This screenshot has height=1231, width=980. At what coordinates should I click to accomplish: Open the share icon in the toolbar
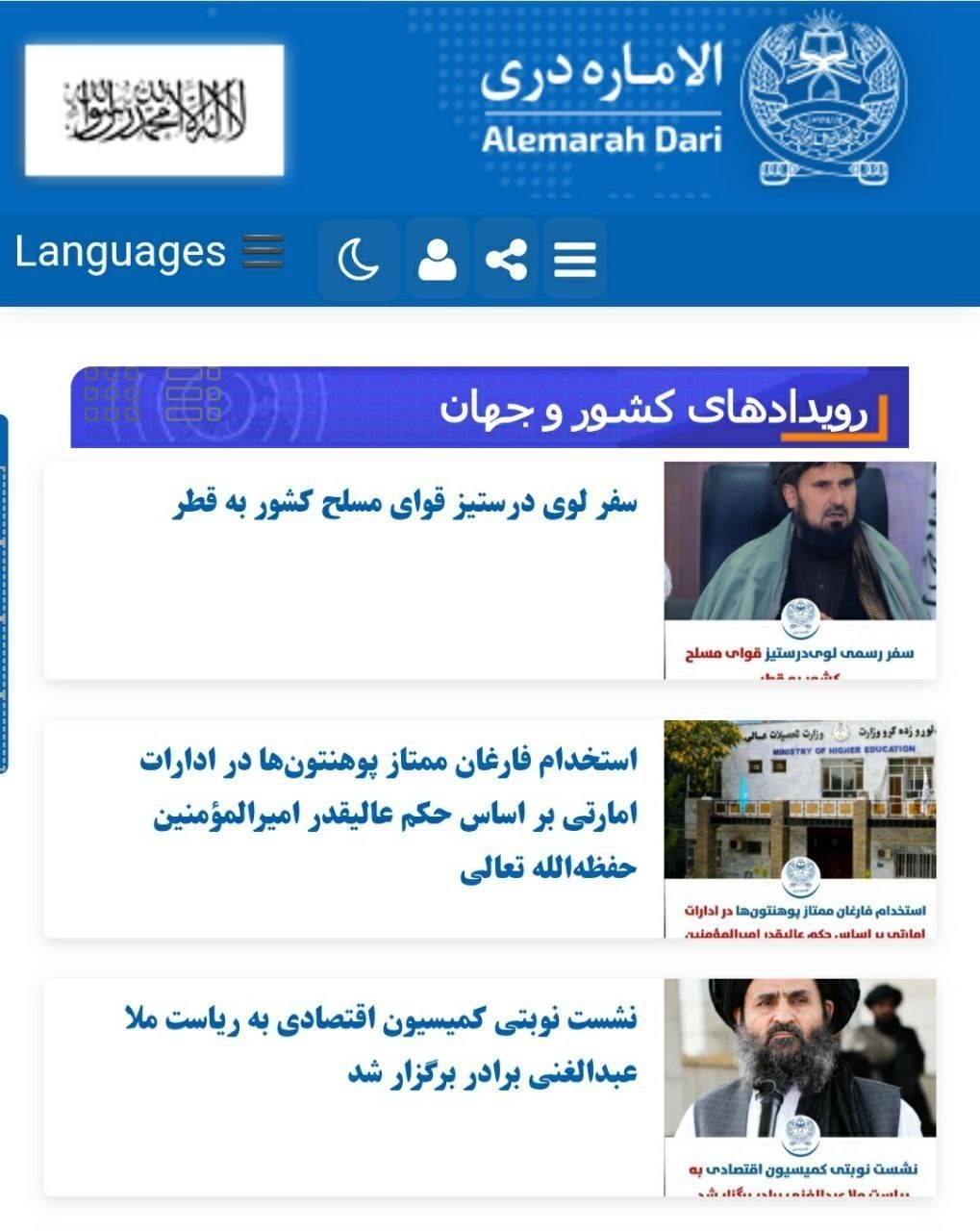(x=506, y=259)
